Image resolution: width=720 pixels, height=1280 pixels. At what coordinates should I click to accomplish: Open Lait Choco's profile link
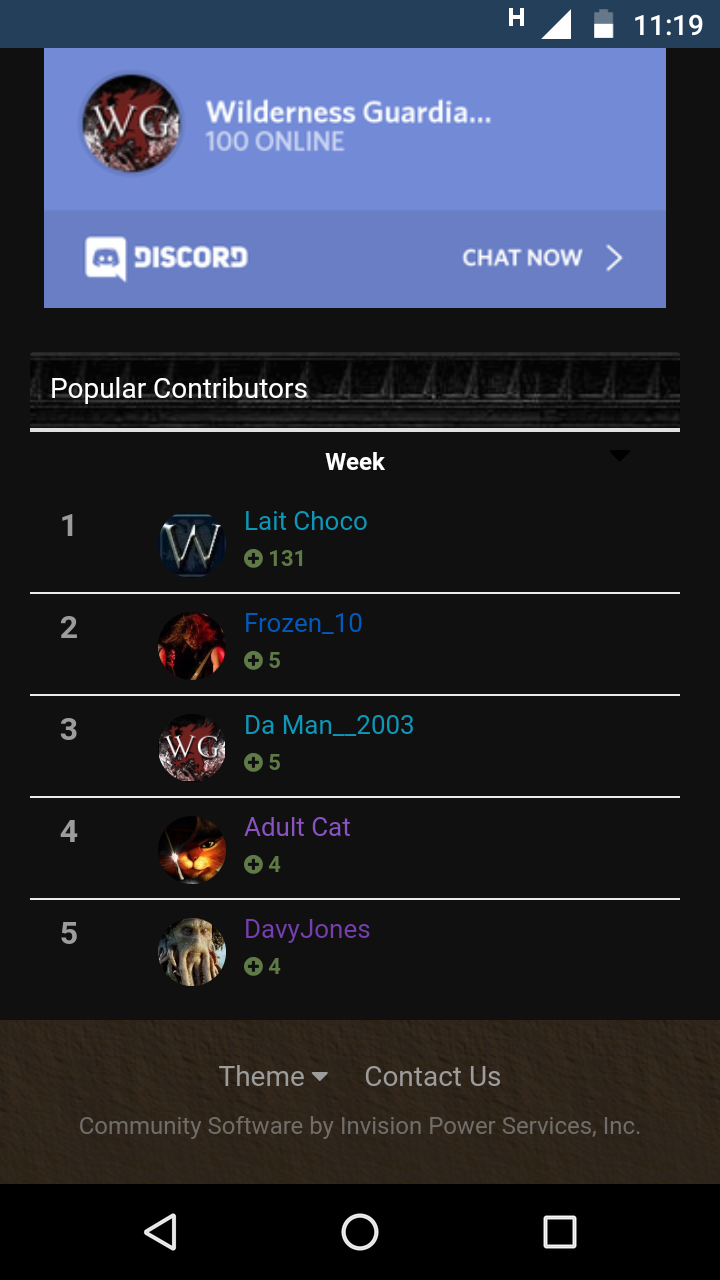click(305, 521)
